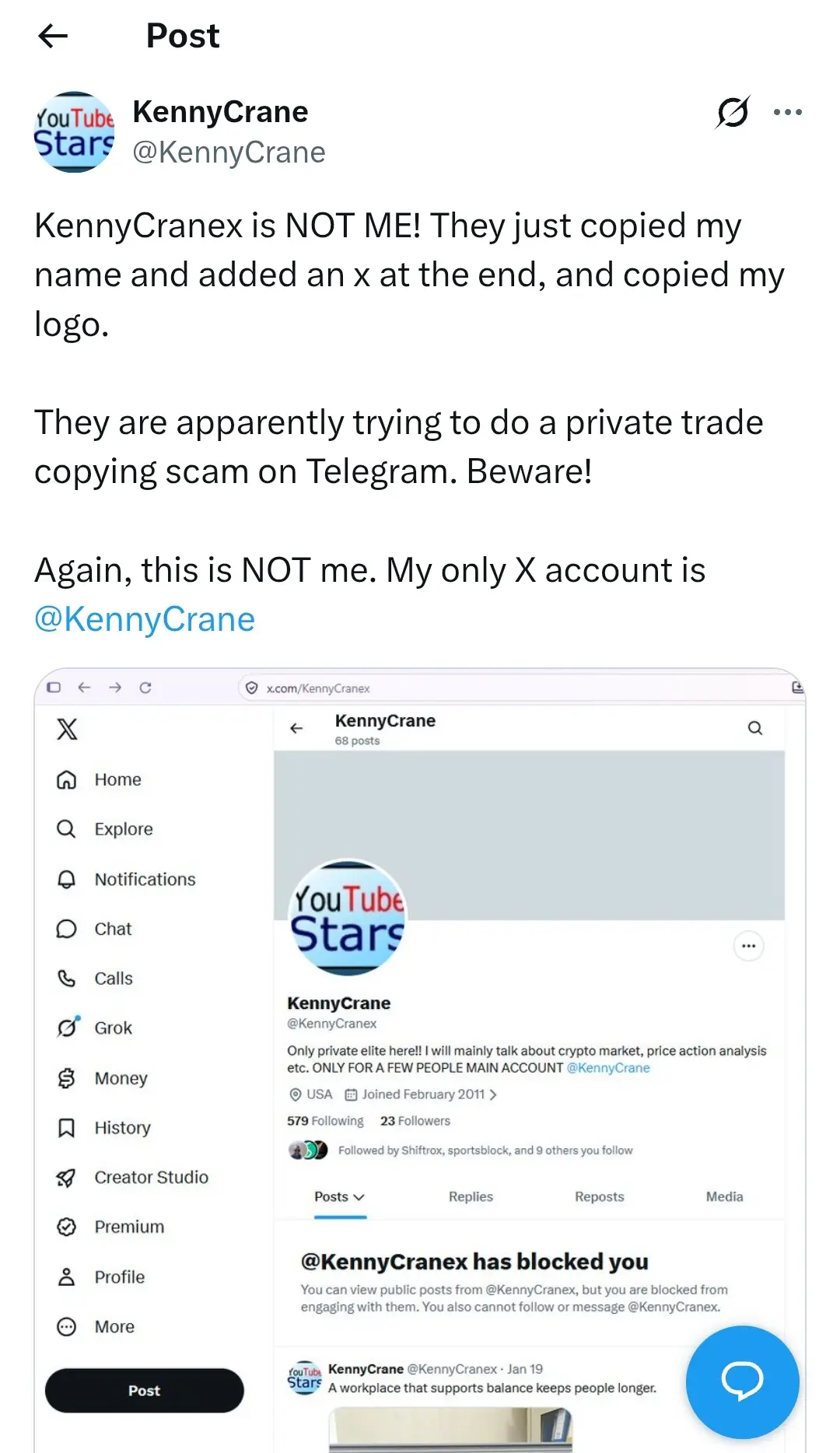Open the post's three-dot overflow menu
This screenshot has height=1453, width=840.
pyautogui.click(x=788, y=112)
